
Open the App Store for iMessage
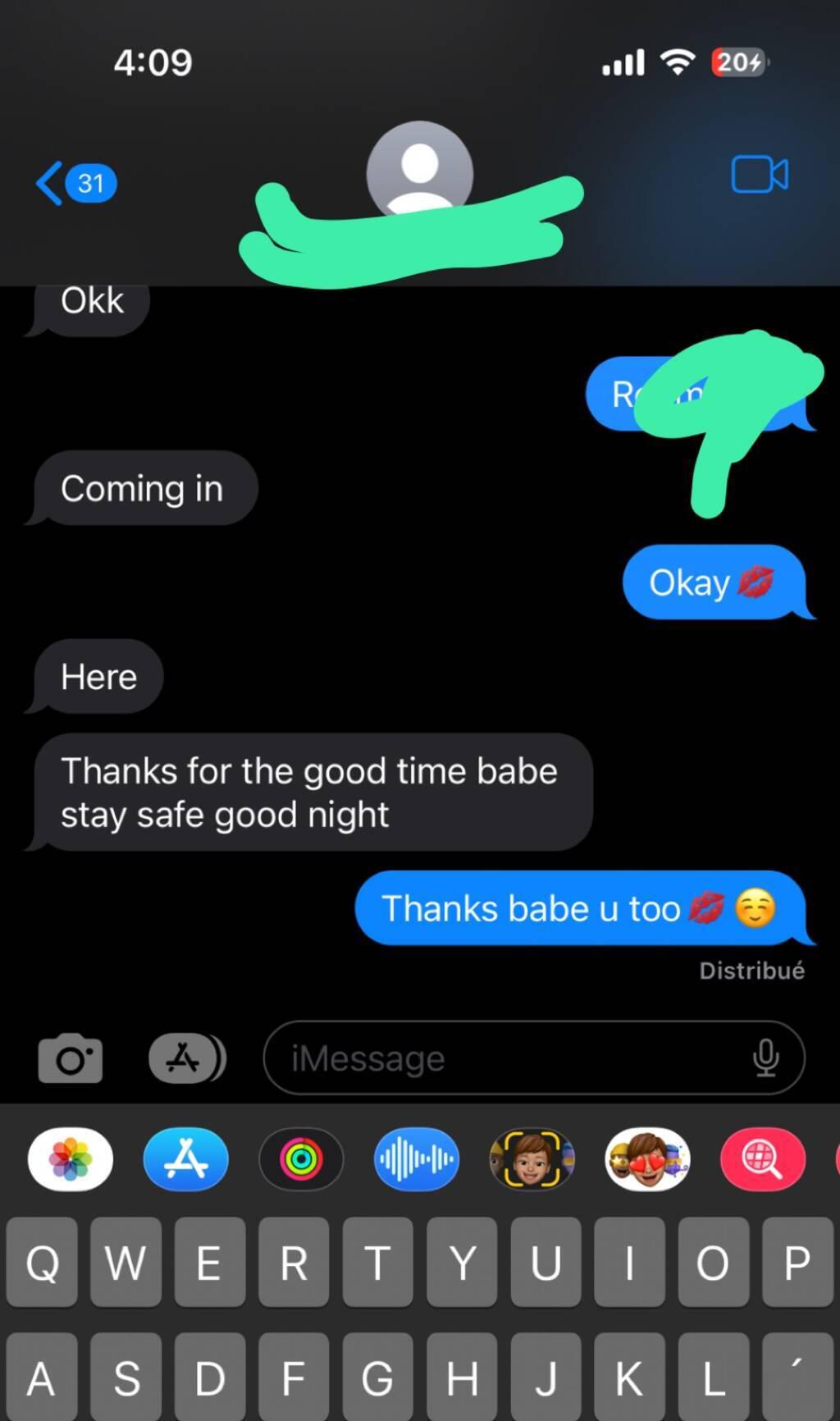pos(186,1158)
